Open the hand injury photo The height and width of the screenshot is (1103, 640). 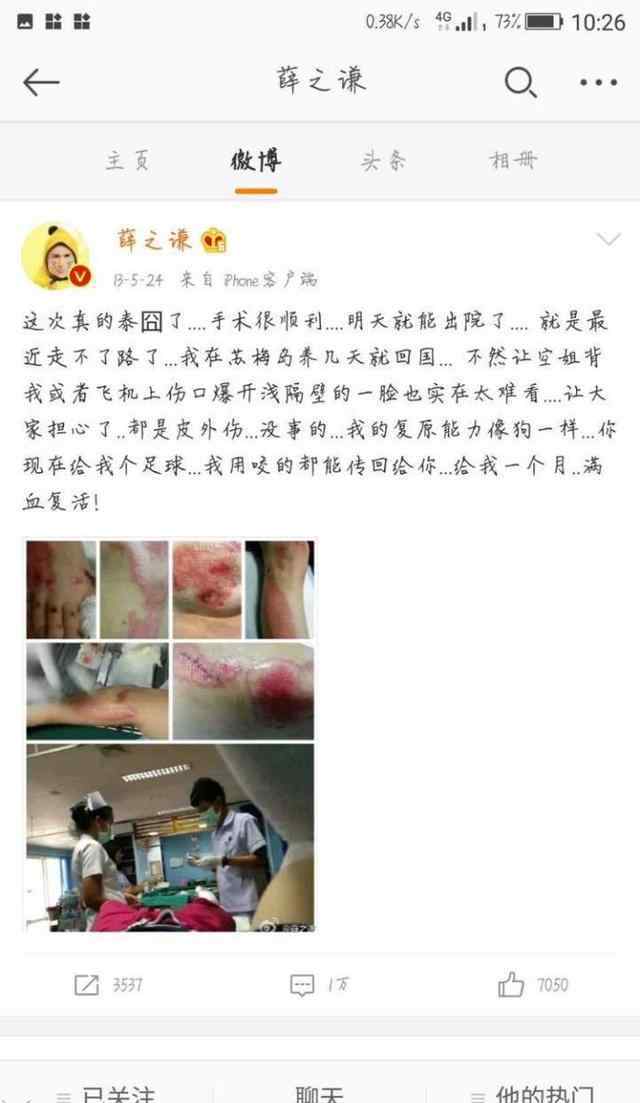click(x=61, y=590)
